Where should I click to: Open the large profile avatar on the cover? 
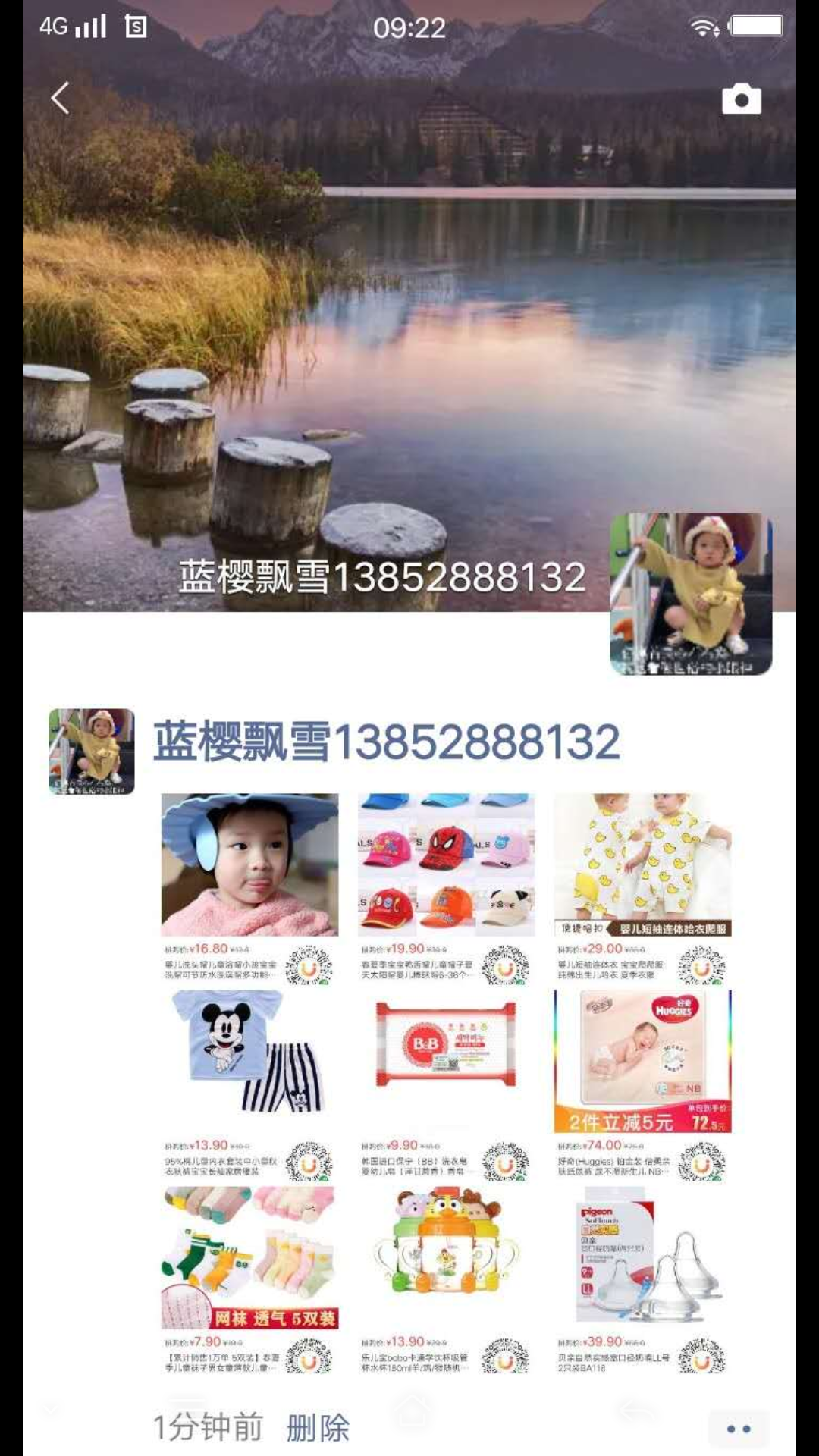(x=691, y=594)
